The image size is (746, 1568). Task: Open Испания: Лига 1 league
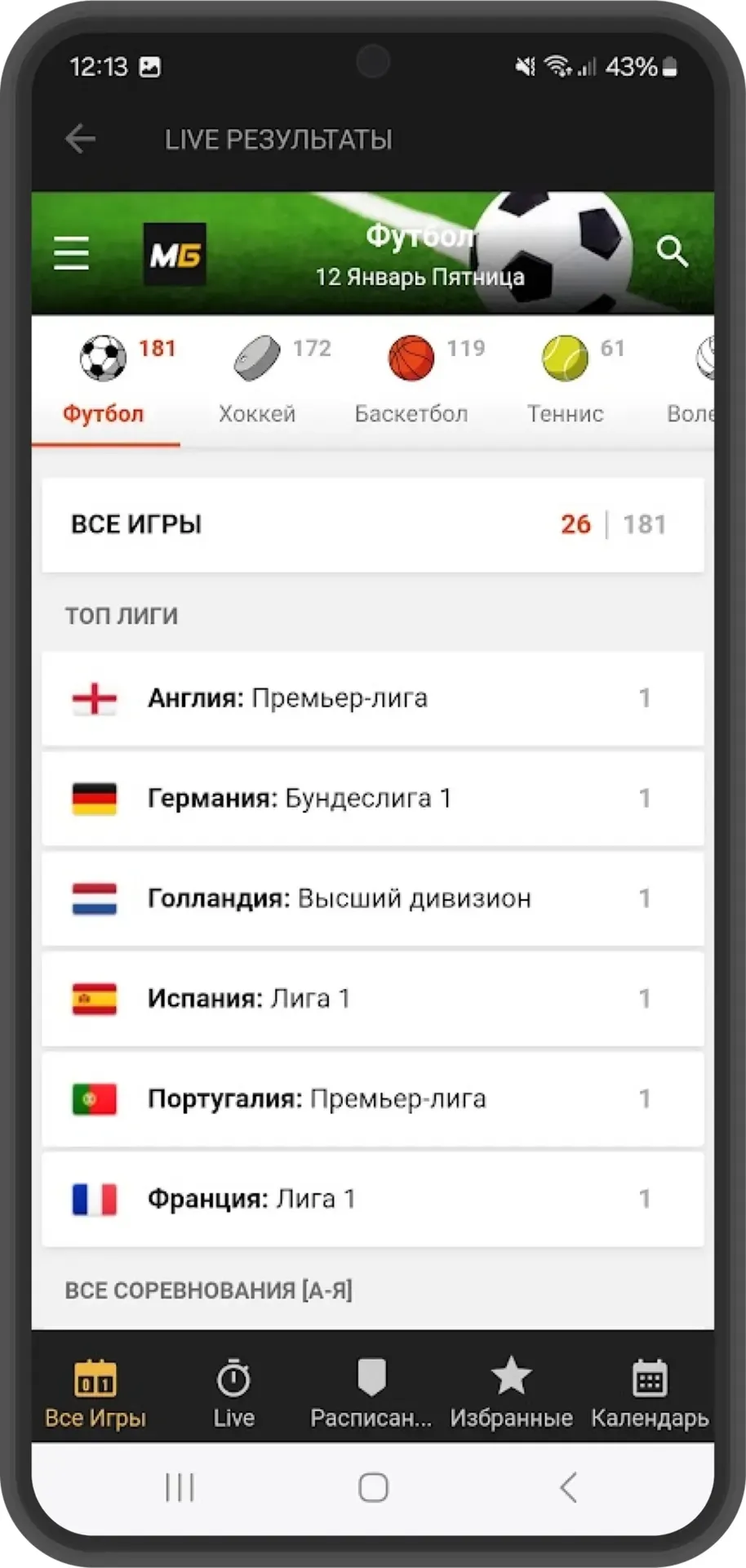pyautogui.click(x=373, y=998)
